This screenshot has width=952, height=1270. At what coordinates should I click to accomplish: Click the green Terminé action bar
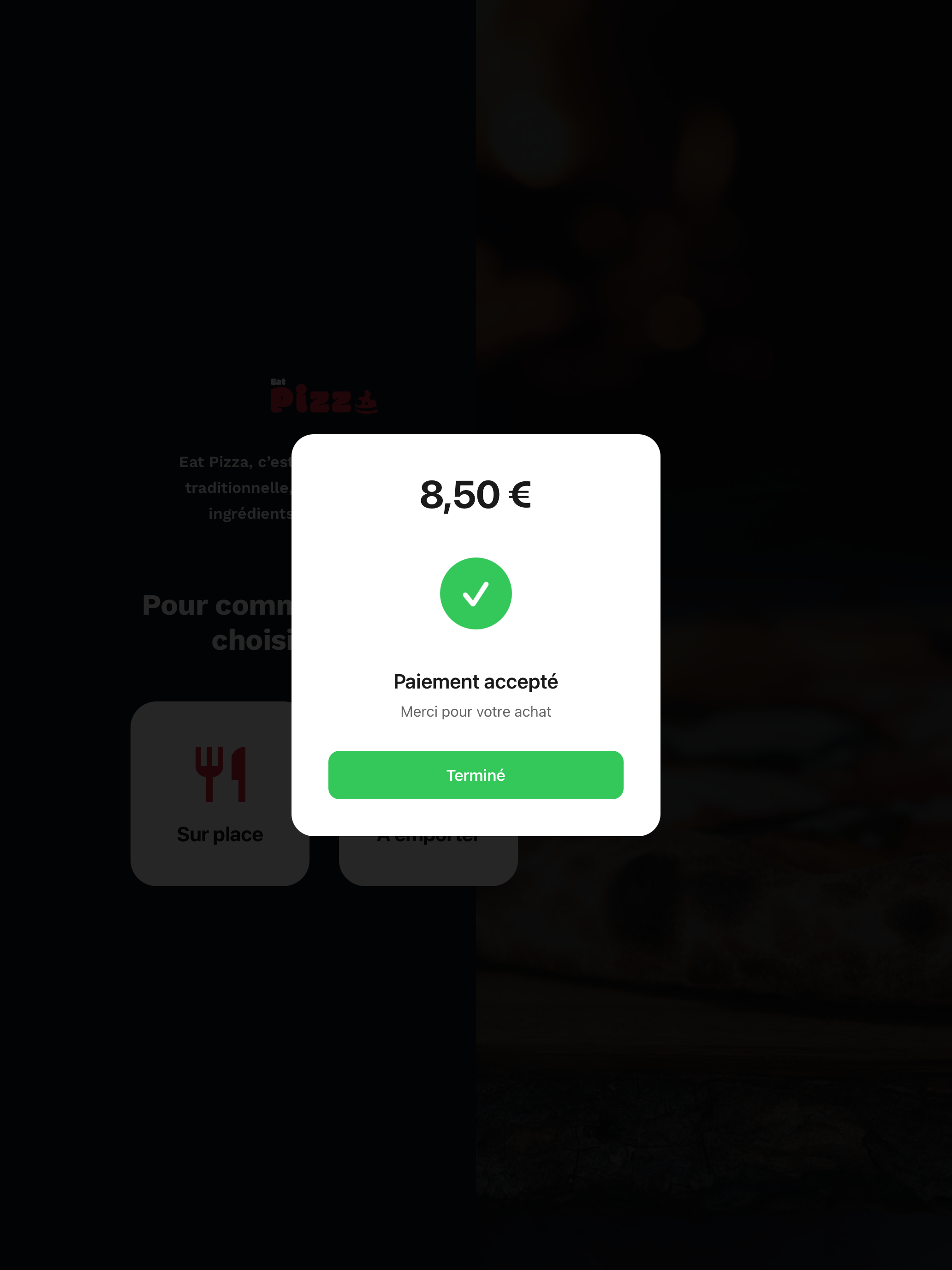476,775
